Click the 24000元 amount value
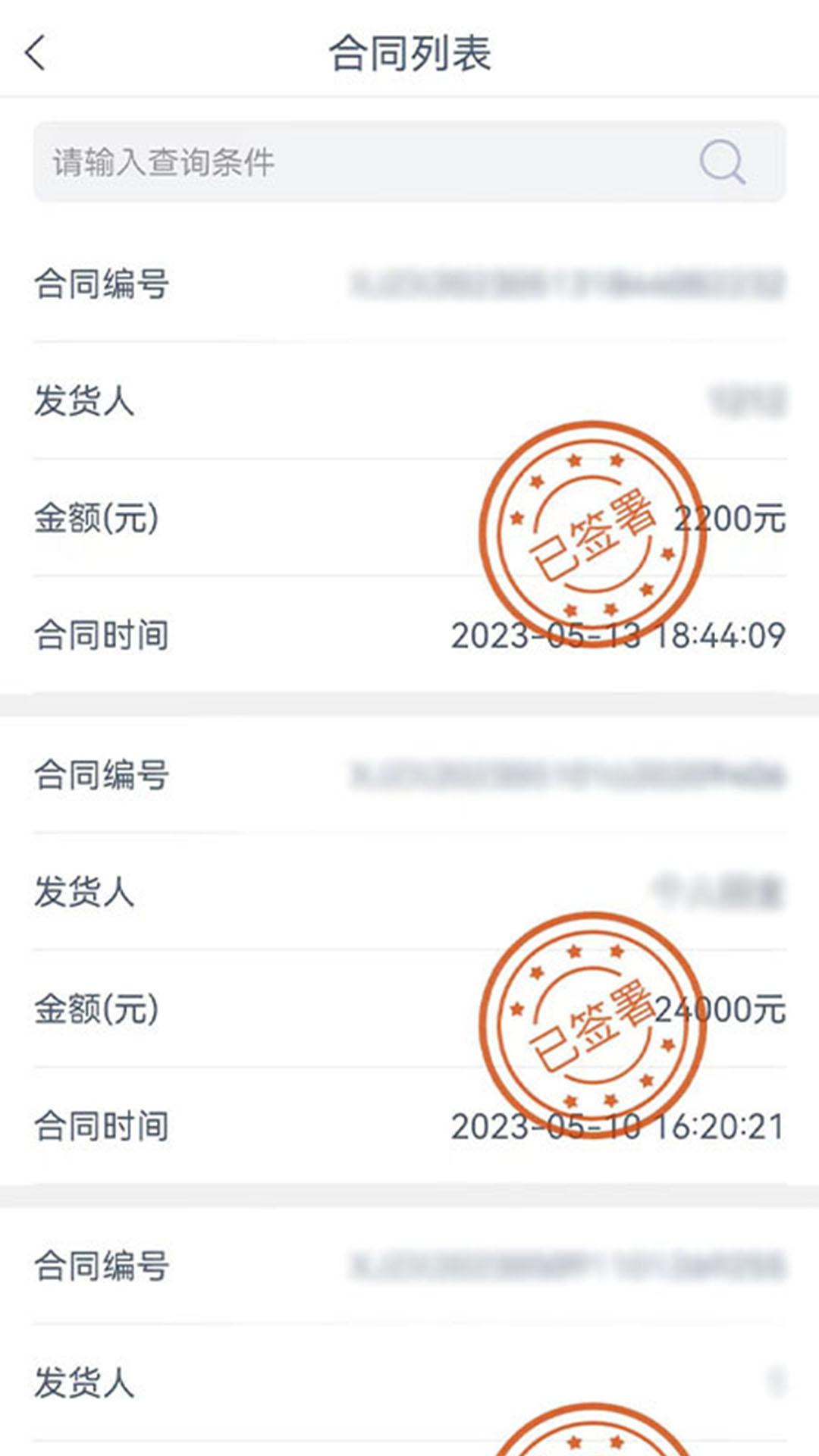 [x=720, y=1009]
